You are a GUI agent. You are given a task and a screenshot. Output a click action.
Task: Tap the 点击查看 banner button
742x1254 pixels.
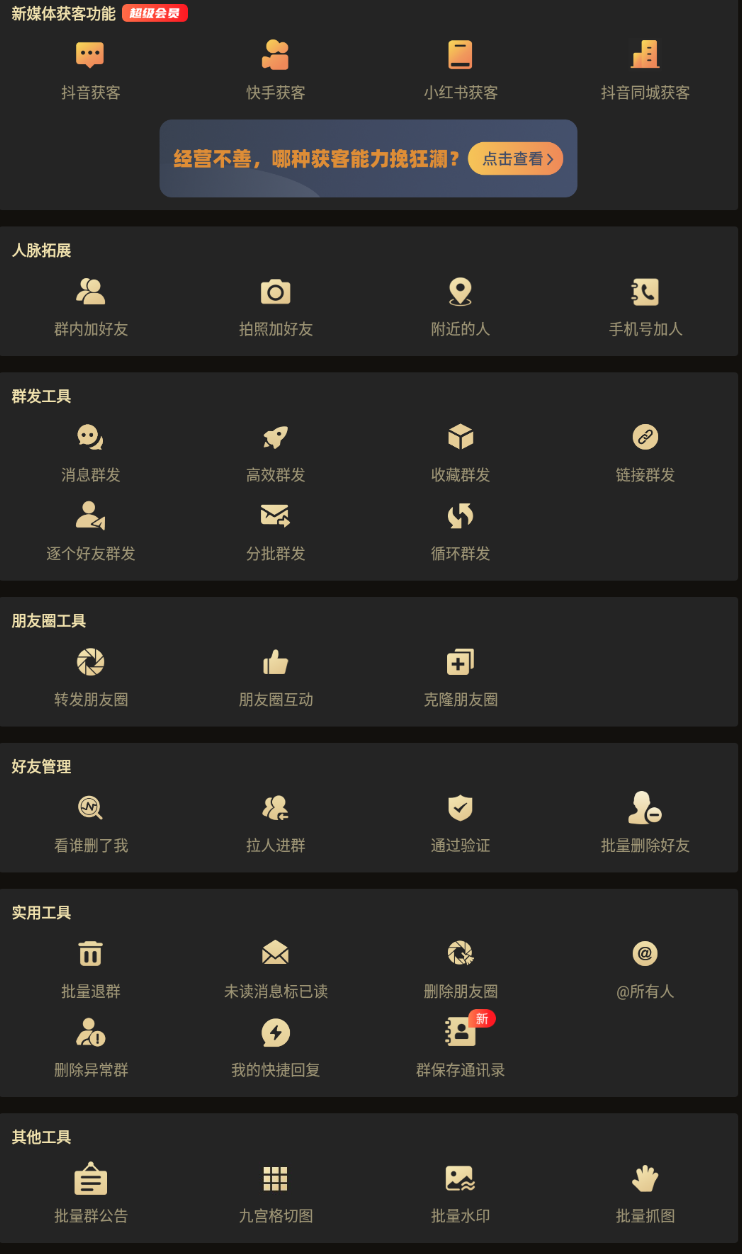(515, 159)
